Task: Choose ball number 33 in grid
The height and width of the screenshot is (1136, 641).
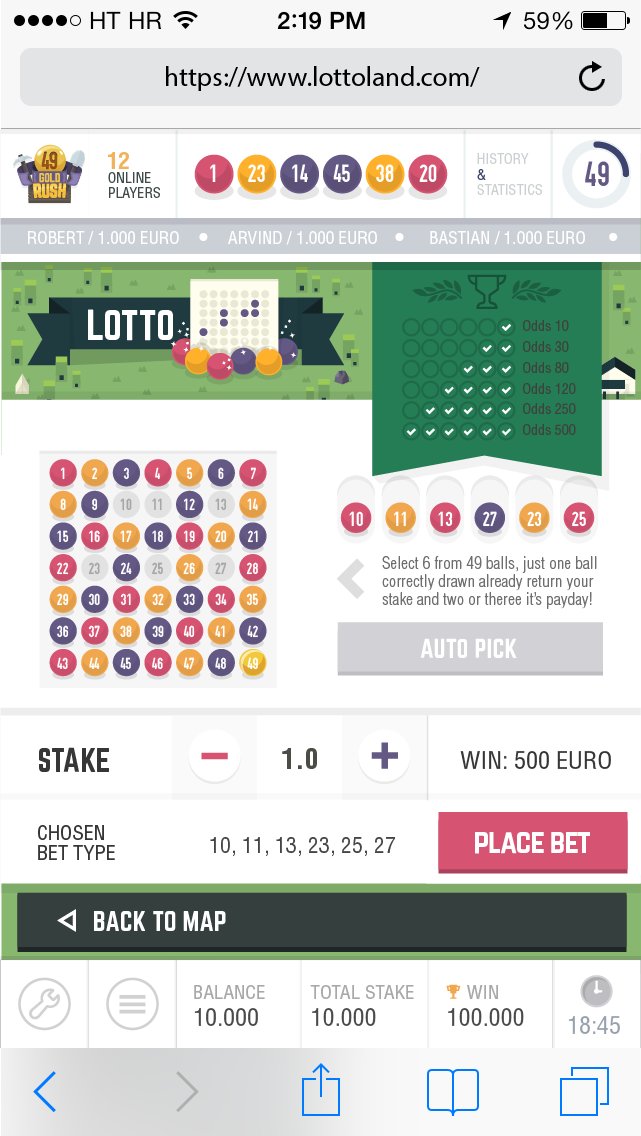Action: (x=189, y=600)
